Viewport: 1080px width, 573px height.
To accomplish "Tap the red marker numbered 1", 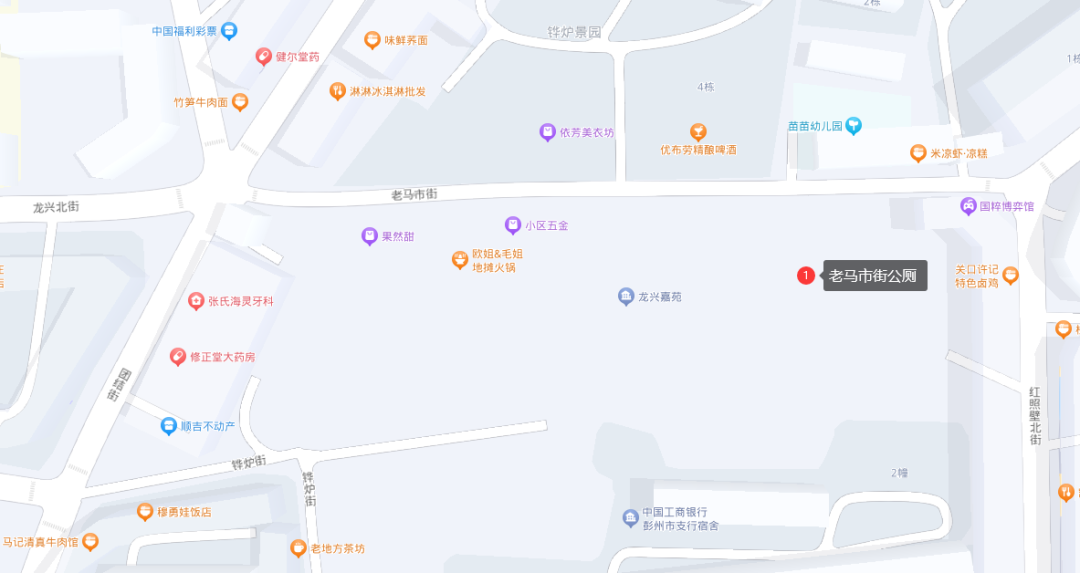I will (x=805, y=276).
